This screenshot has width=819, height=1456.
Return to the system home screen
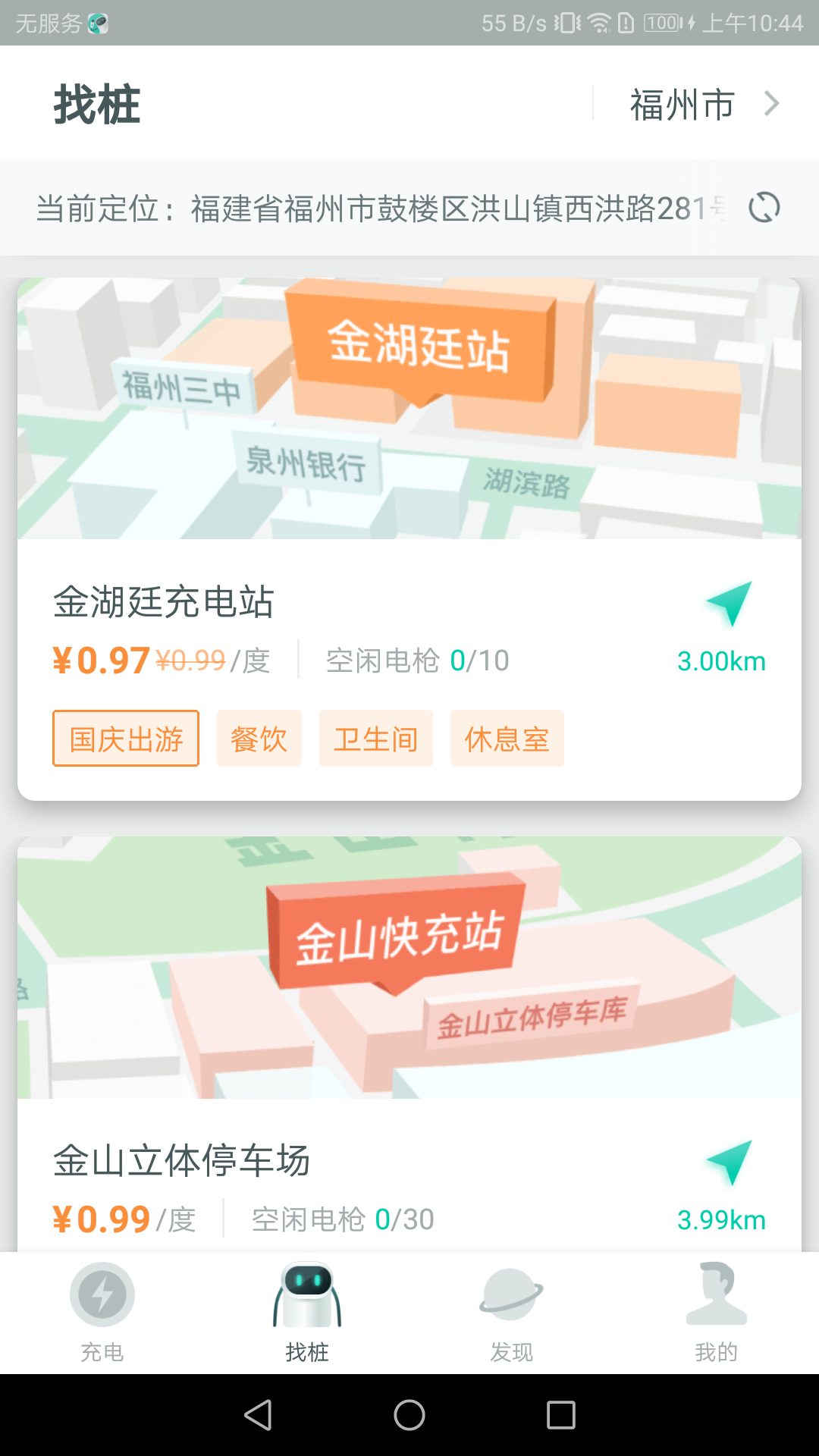(409, 1415)
